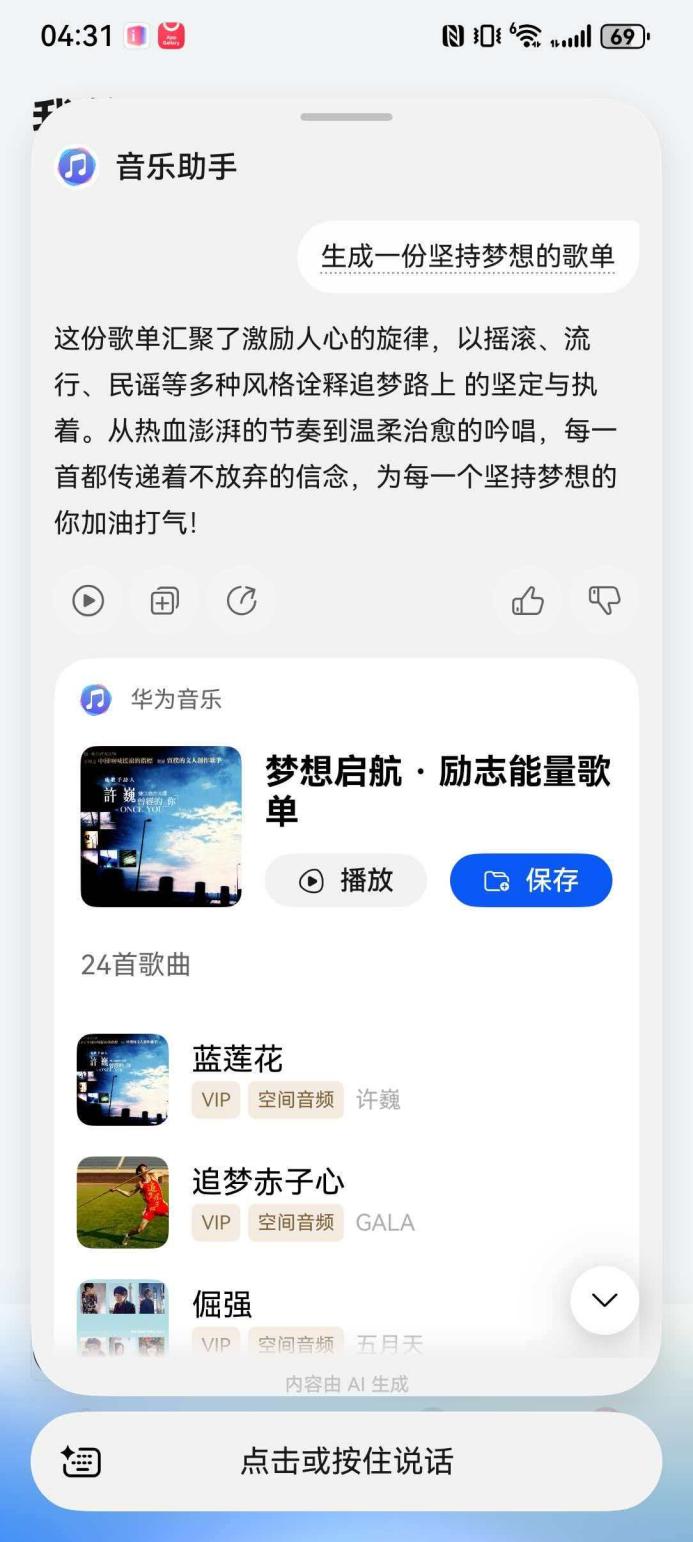Tap the 播放 button for the playlist
Screen dimensions: 693x1542
point(346,880)
